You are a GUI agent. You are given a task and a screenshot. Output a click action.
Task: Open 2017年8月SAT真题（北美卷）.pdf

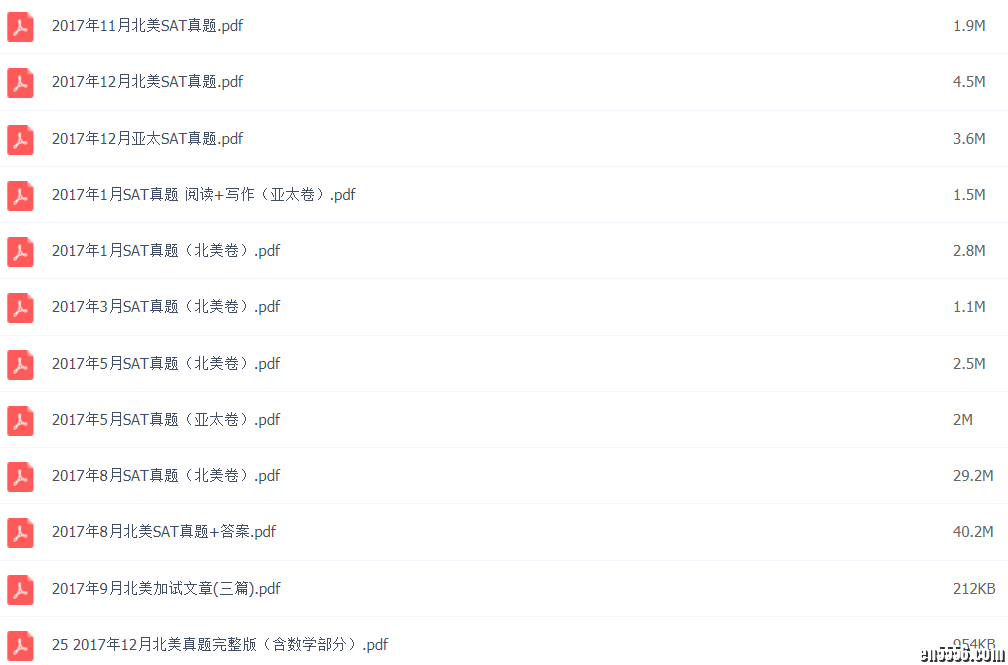click(165, 476)
